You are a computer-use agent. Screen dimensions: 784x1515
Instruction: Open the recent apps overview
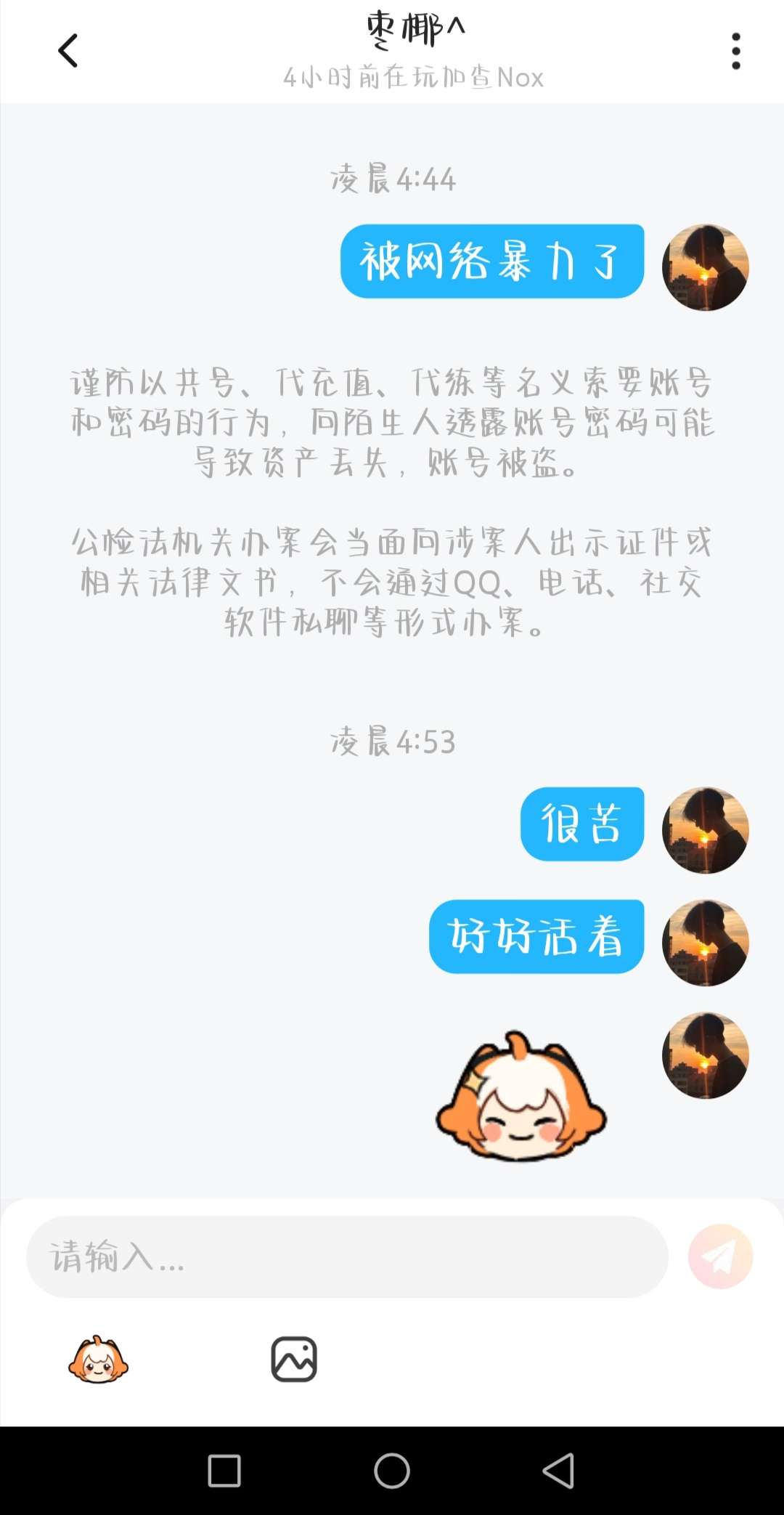click(x=224, y=1471)
